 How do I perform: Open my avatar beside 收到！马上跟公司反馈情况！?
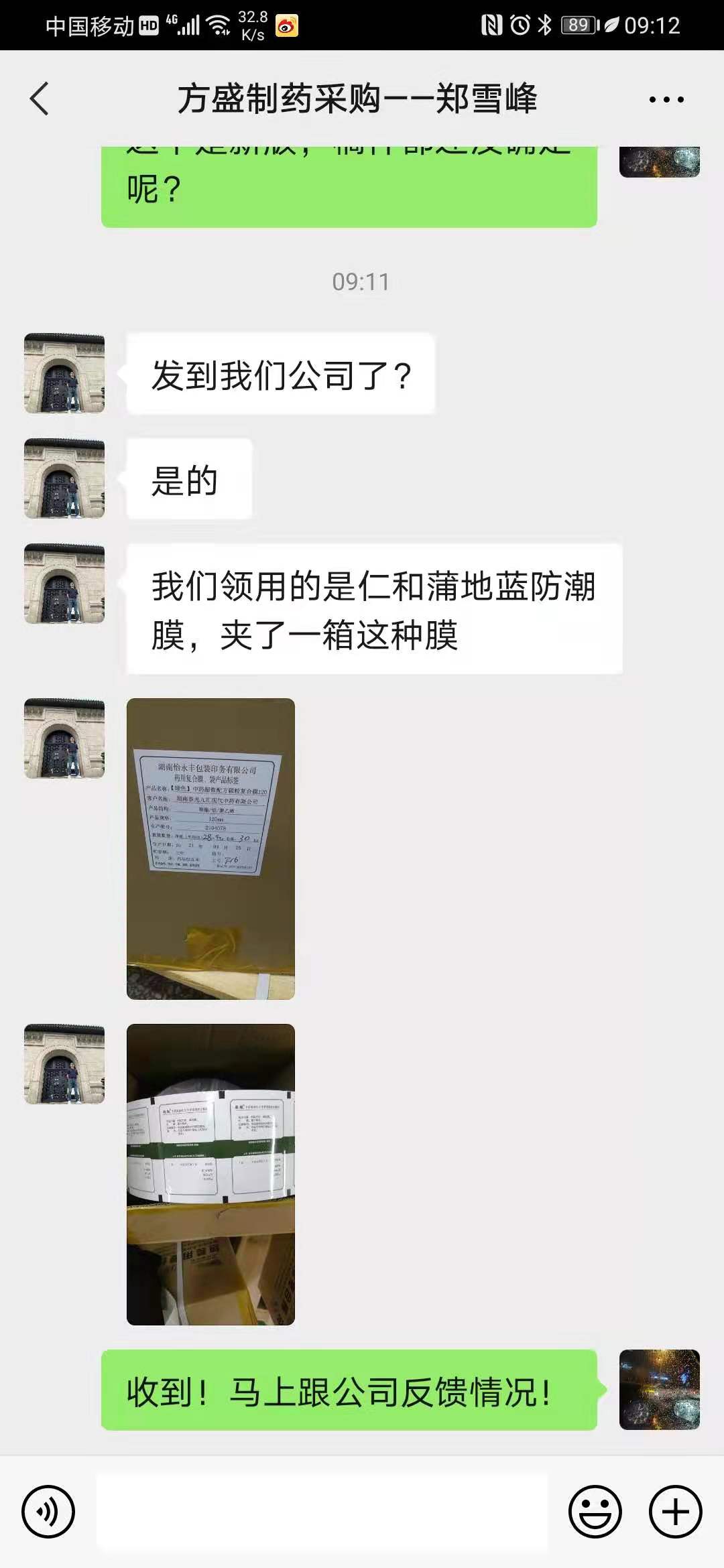coord(660,1390)
